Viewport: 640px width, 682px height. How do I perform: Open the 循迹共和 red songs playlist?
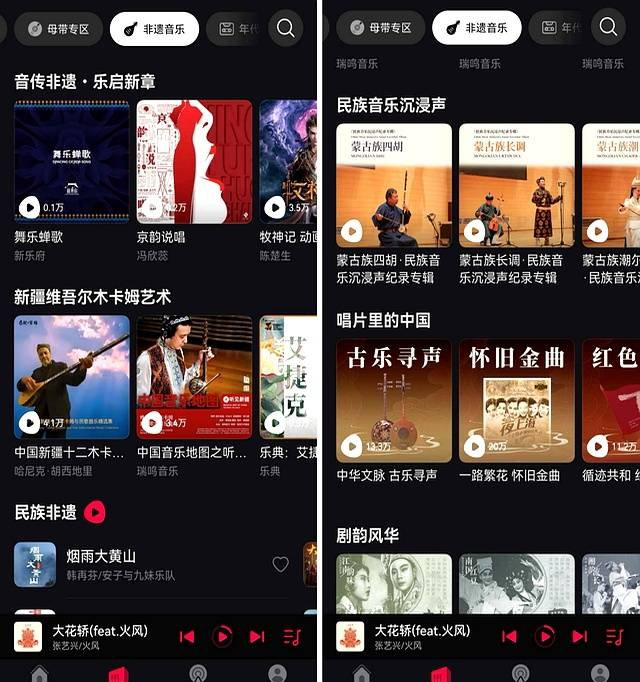tap(612, 401)
